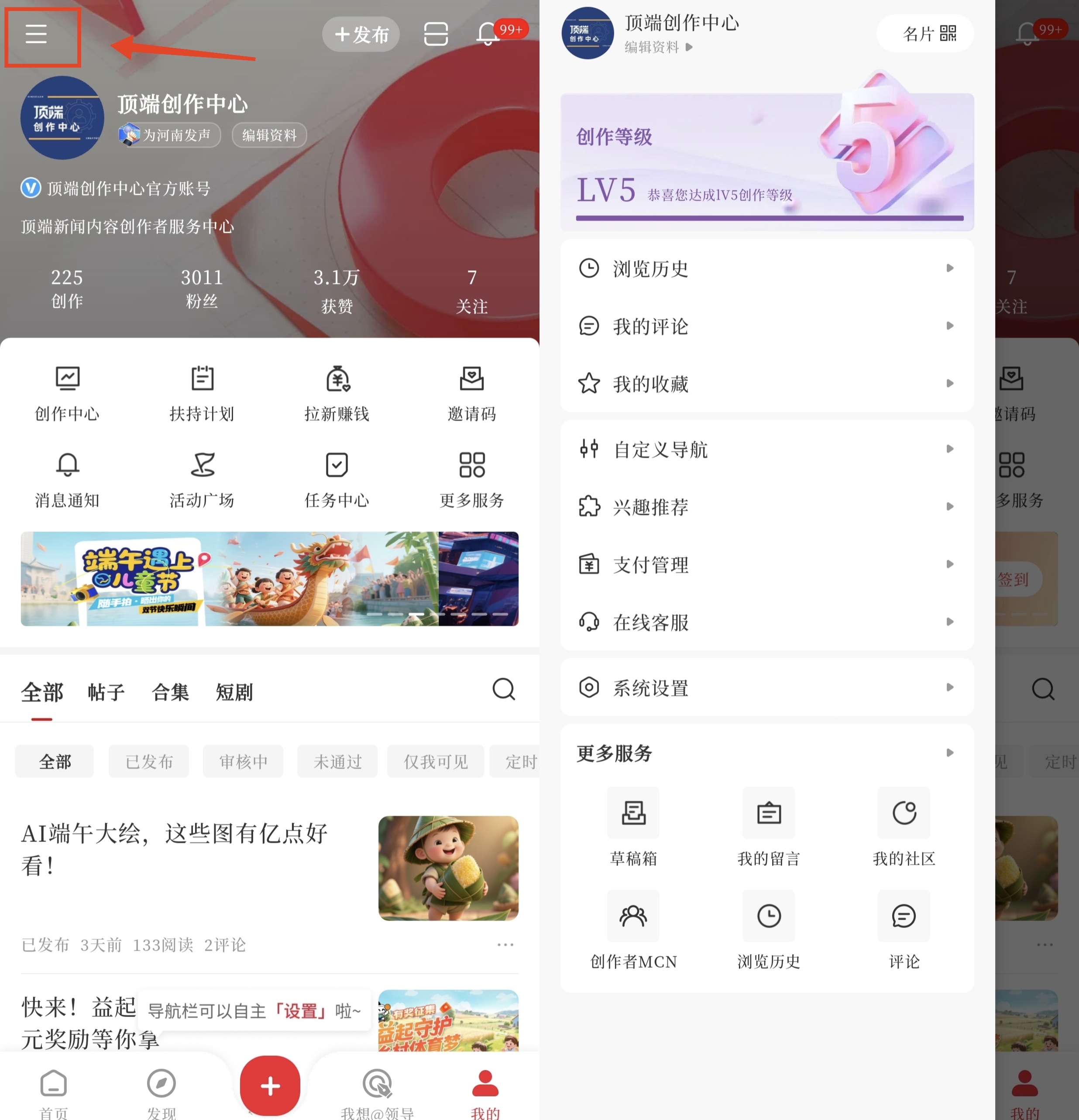Open 自定义导航 row
Screen dimensions: 1079x1120
click(x=766, y=449)
